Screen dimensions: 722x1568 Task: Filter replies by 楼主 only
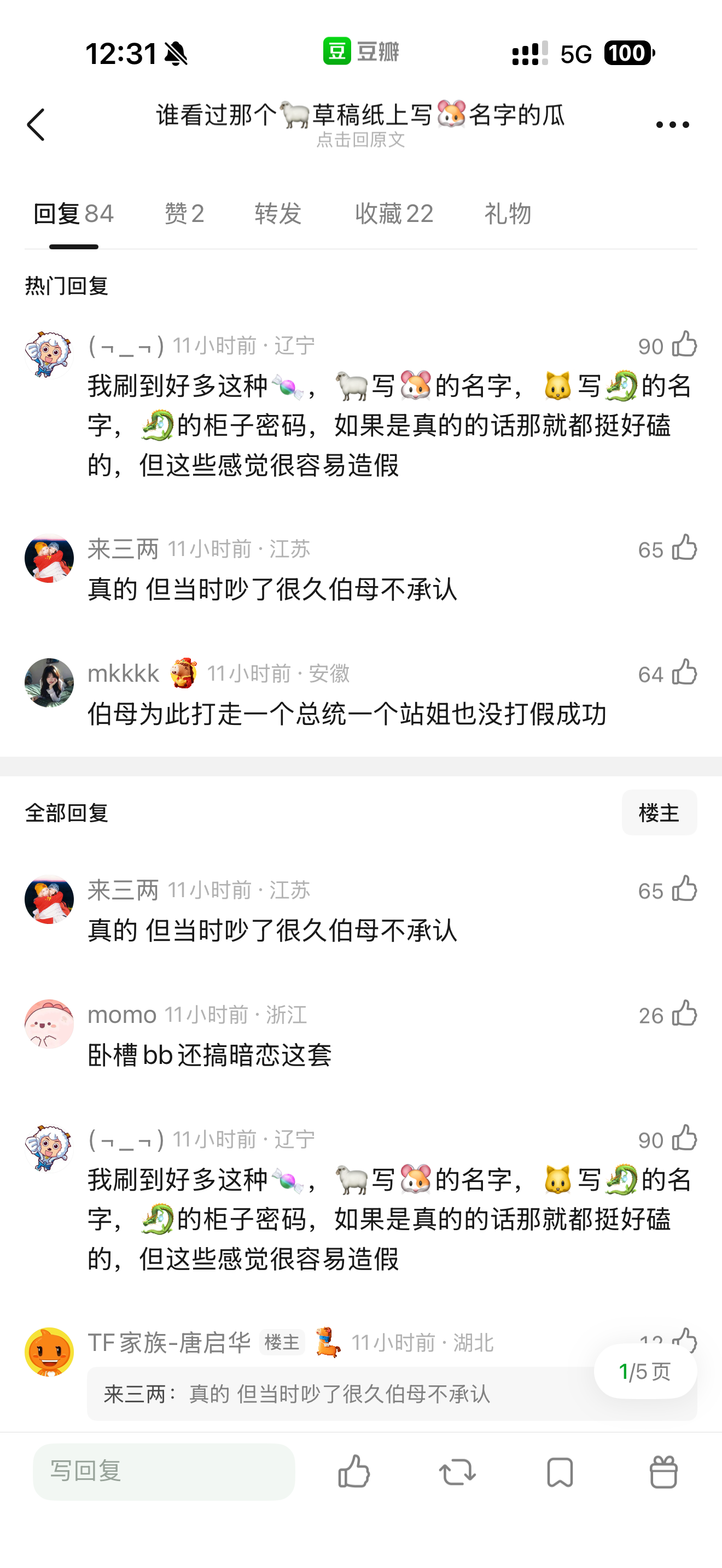pos(659,812)
